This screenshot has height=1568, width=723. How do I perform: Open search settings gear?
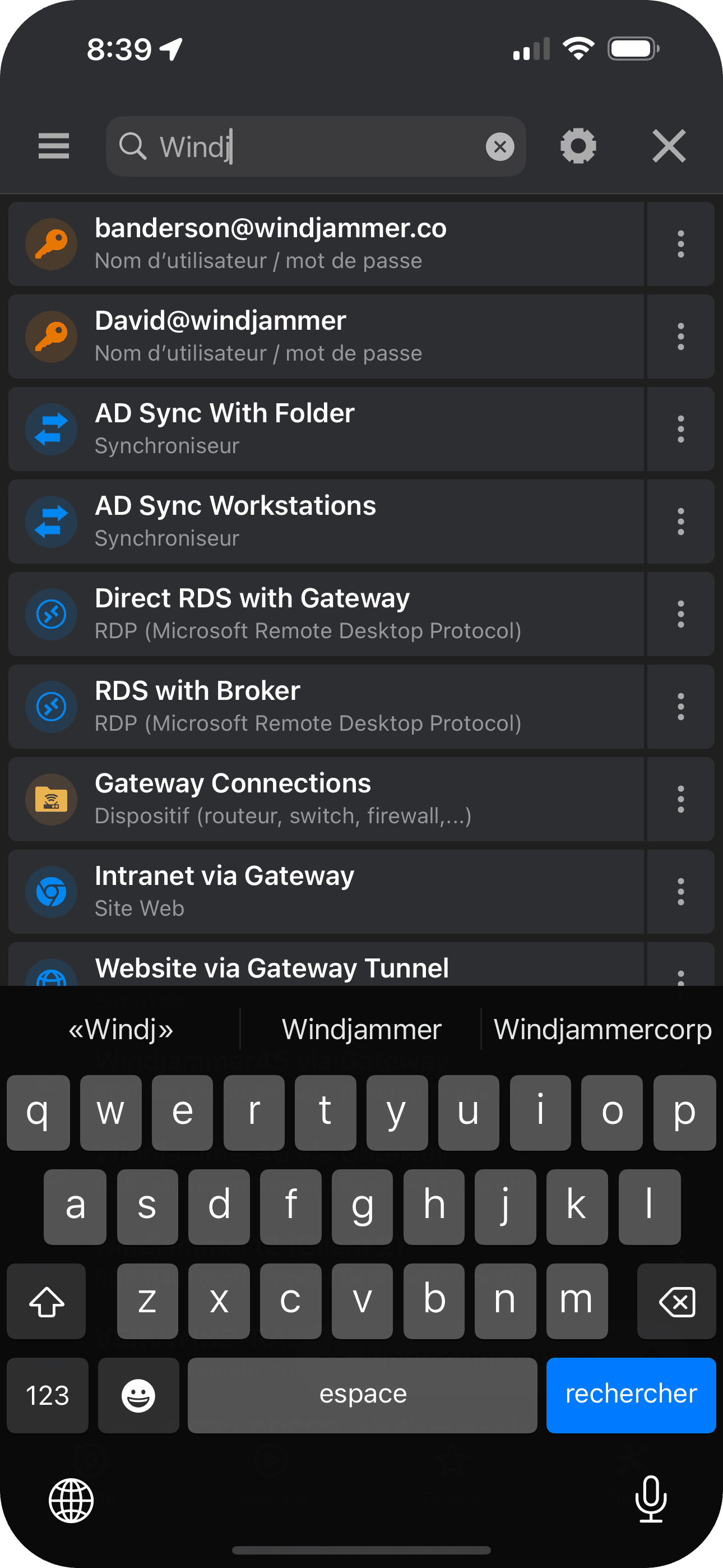tap(577, 146)
